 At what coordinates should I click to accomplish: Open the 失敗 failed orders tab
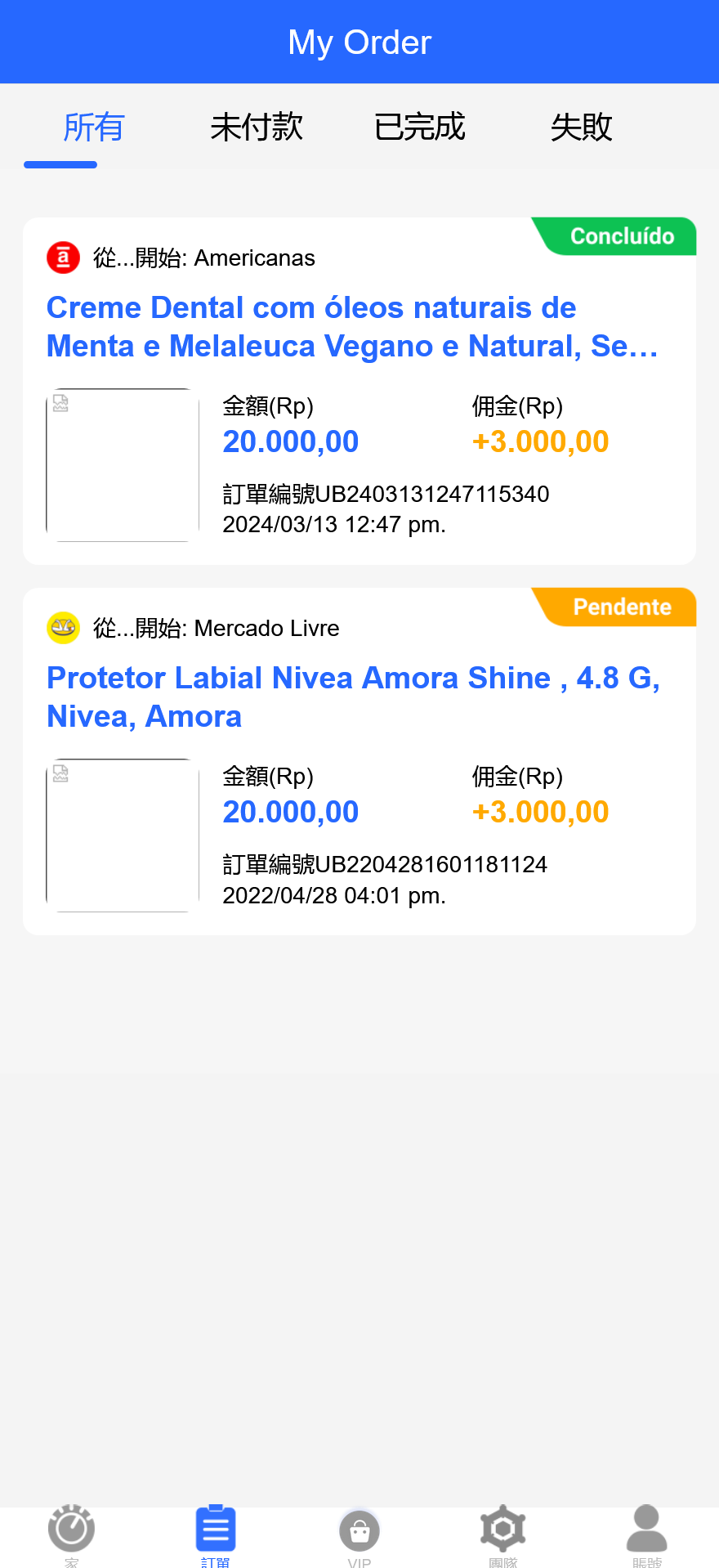[582, 127]
